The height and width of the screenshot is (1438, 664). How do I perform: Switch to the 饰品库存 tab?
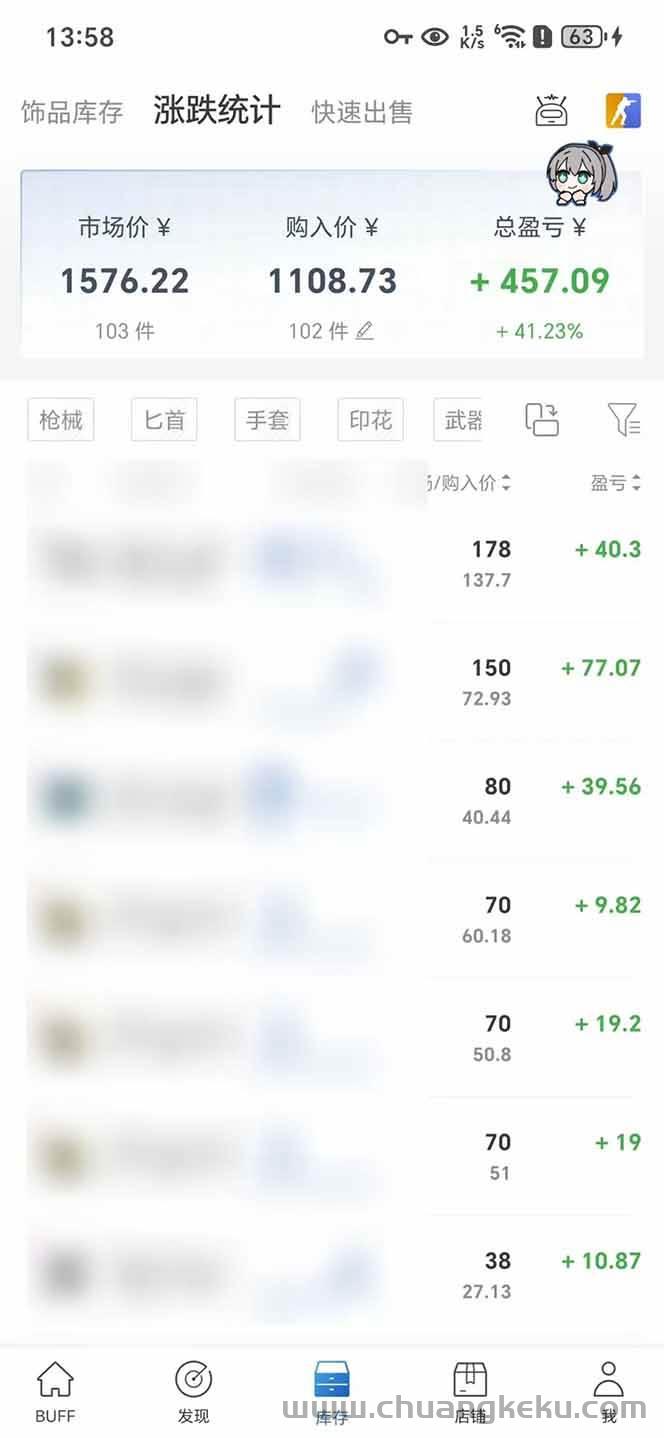(x=72, y=112)
